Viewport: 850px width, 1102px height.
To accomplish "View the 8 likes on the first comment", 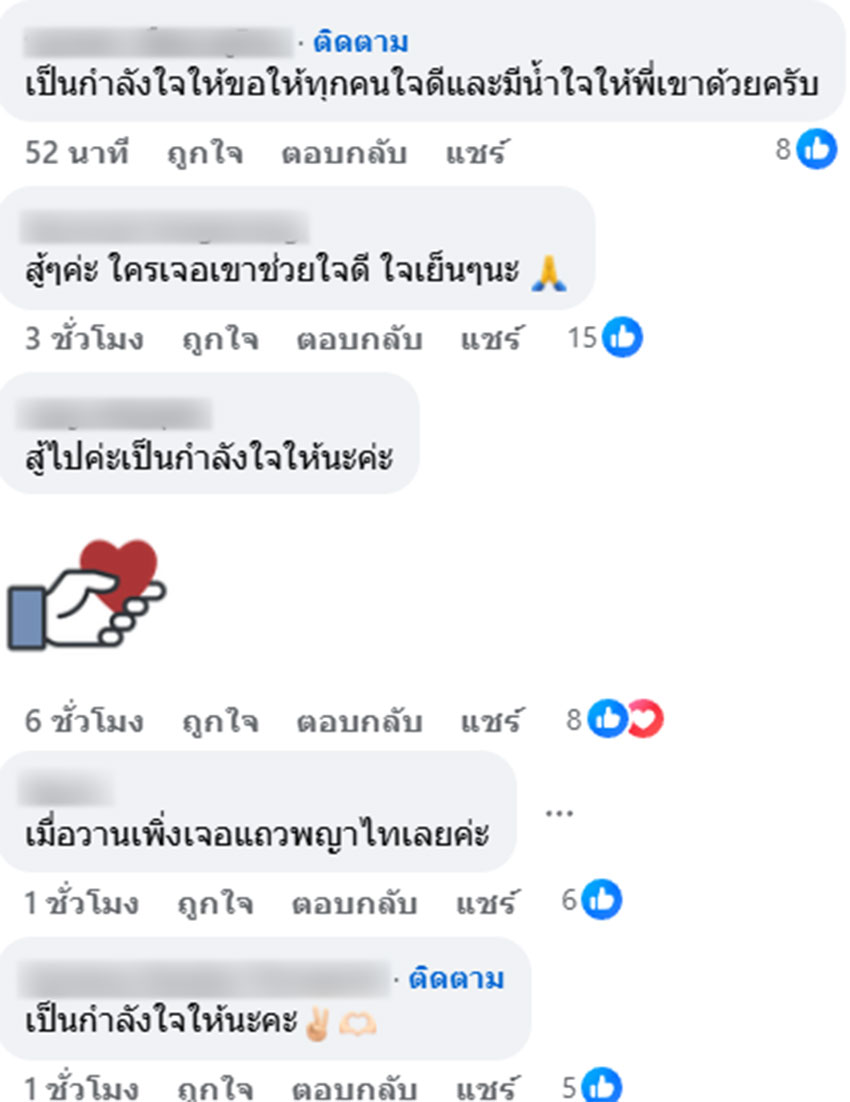I will coord(810,151).
